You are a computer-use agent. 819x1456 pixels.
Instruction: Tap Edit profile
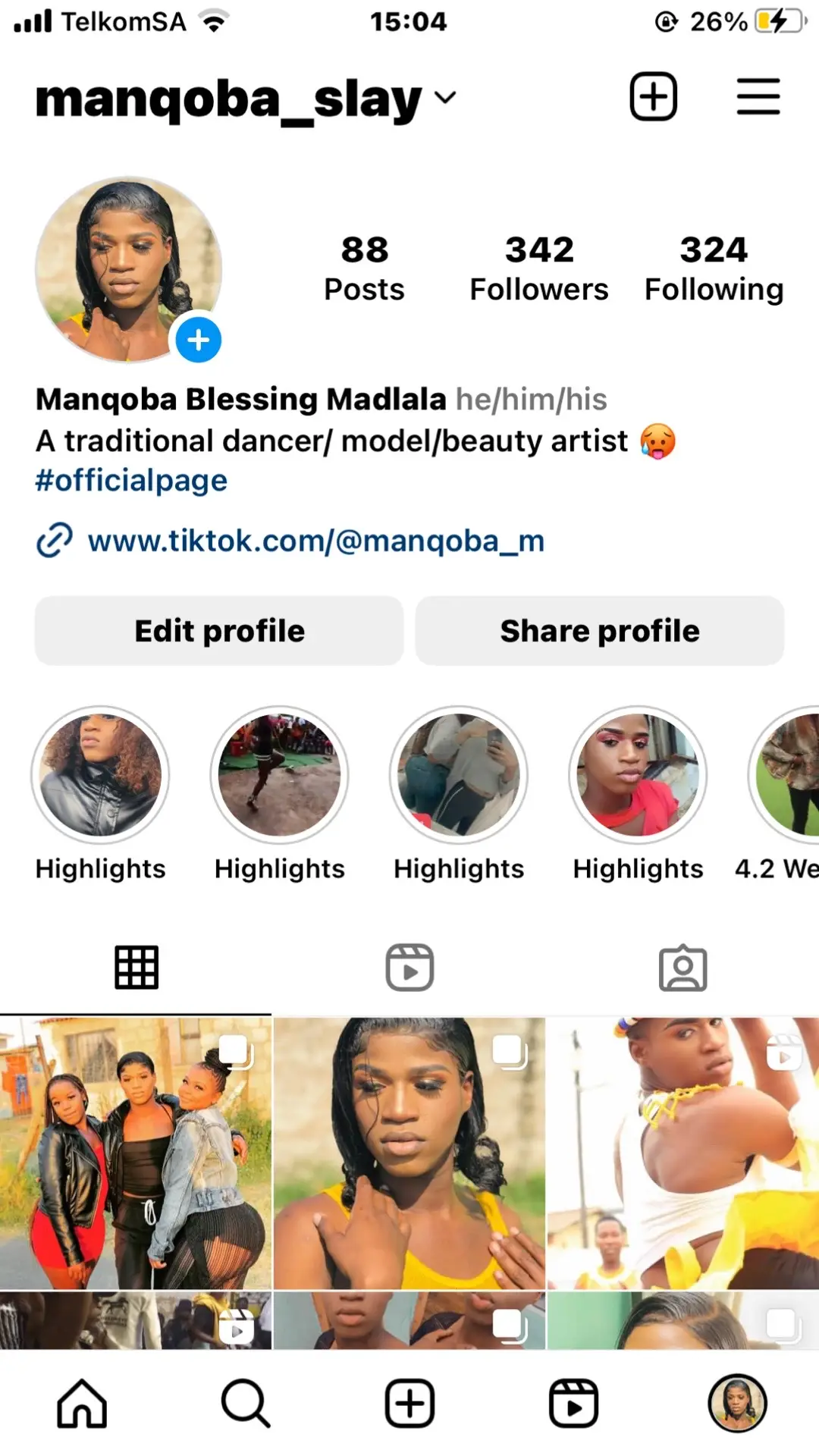219,631
